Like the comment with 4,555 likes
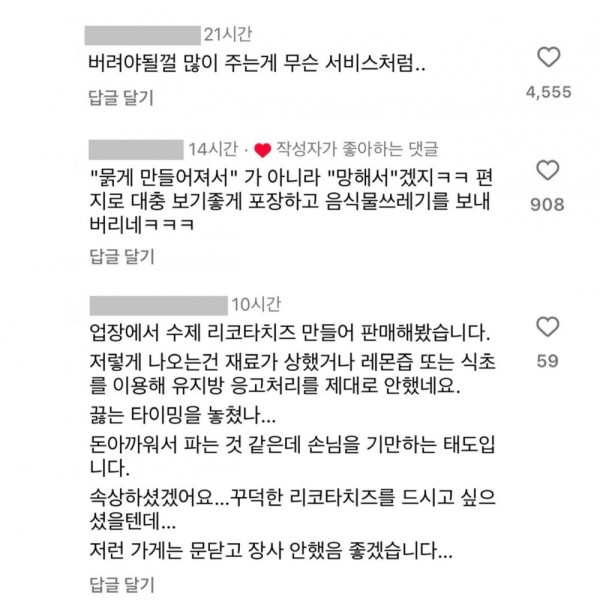600x614 pixels. [x=548, y=56]
